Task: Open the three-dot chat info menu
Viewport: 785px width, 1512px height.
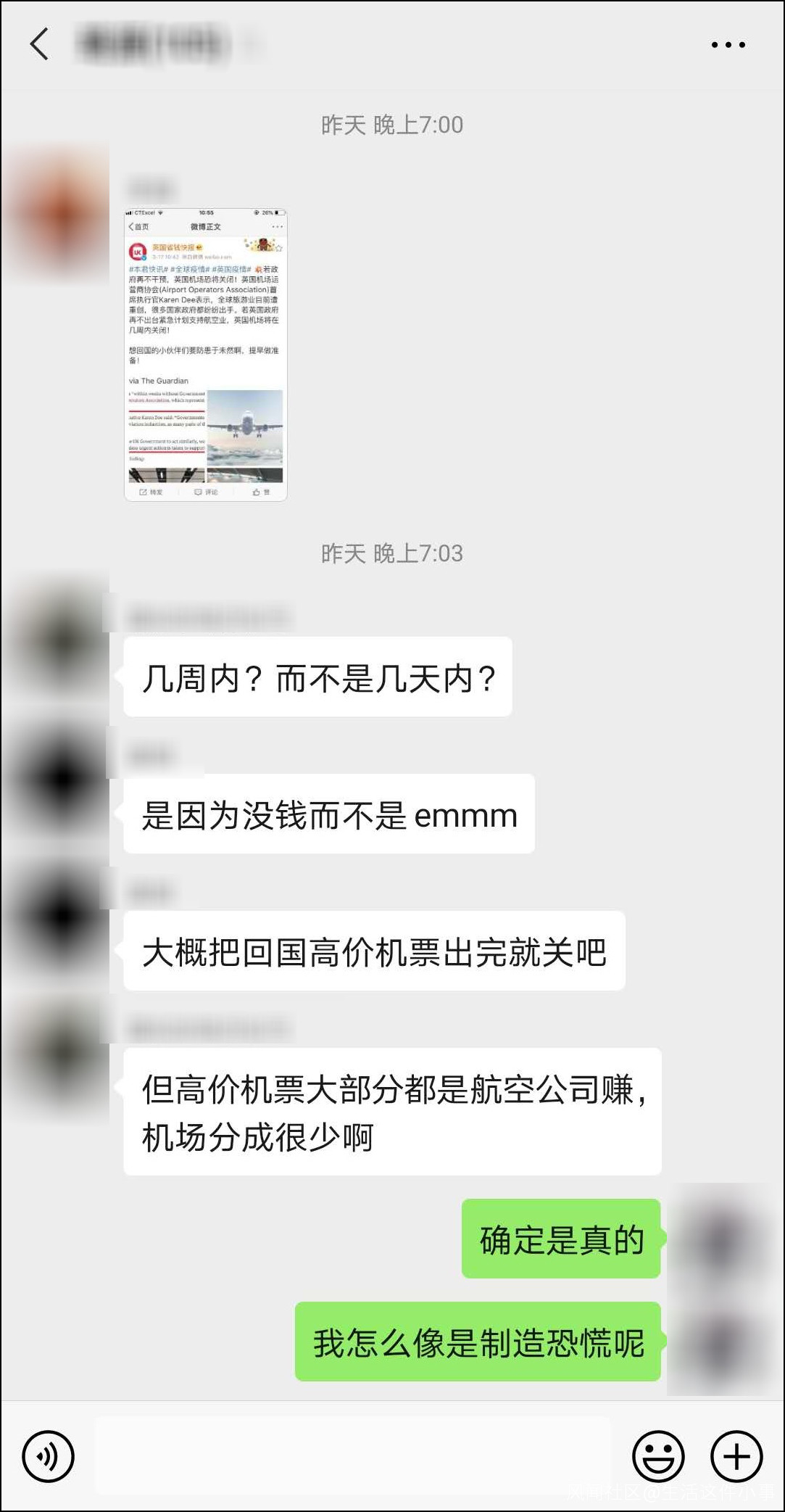Action: pyautogui.click(x=728, y=45)
